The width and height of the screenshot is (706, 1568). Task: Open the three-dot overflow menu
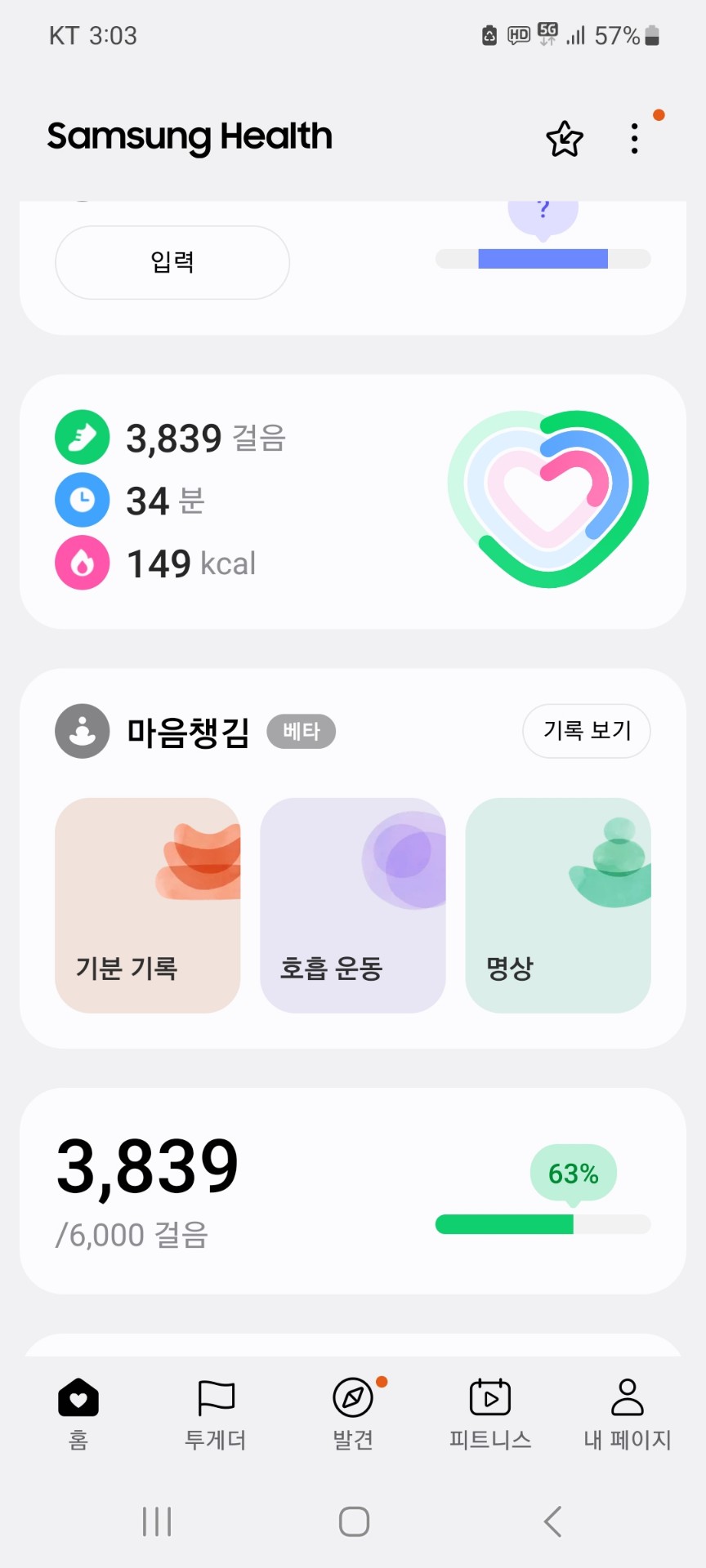tap(635, 139)
